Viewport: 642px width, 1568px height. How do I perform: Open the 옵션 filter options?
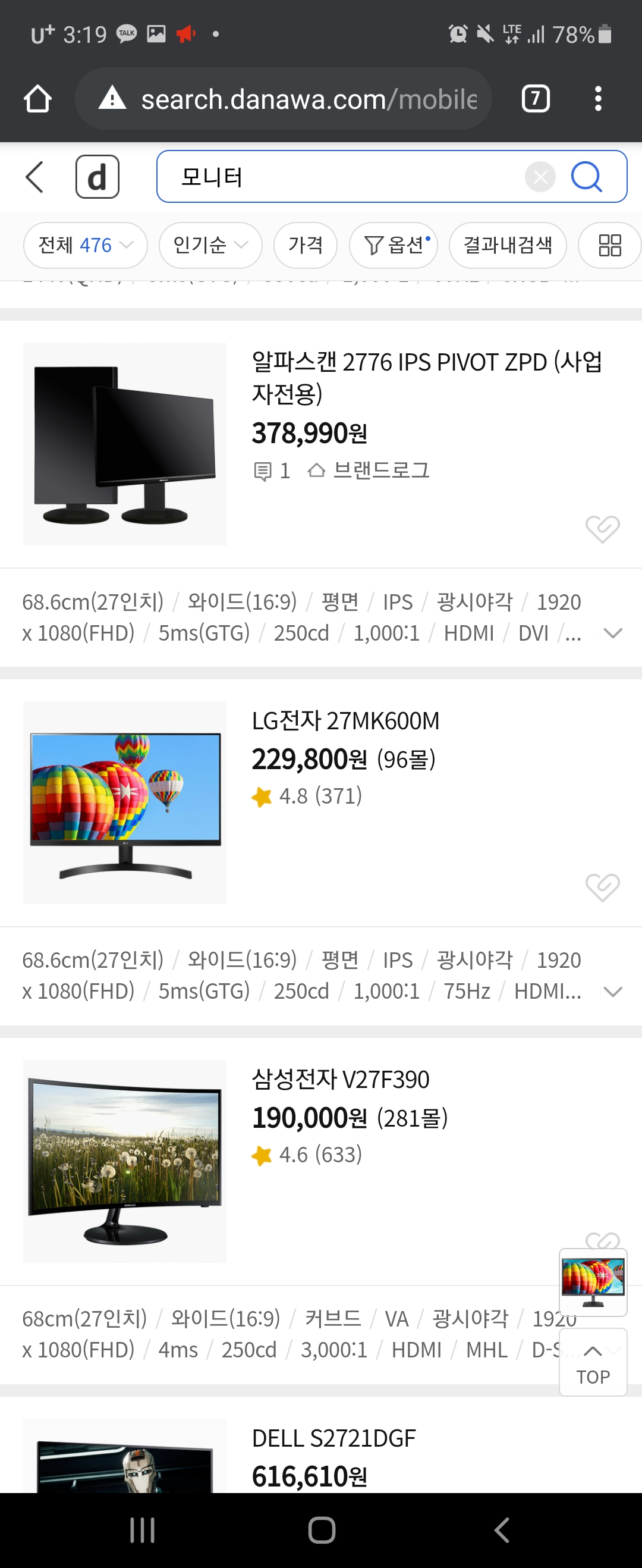393,245
